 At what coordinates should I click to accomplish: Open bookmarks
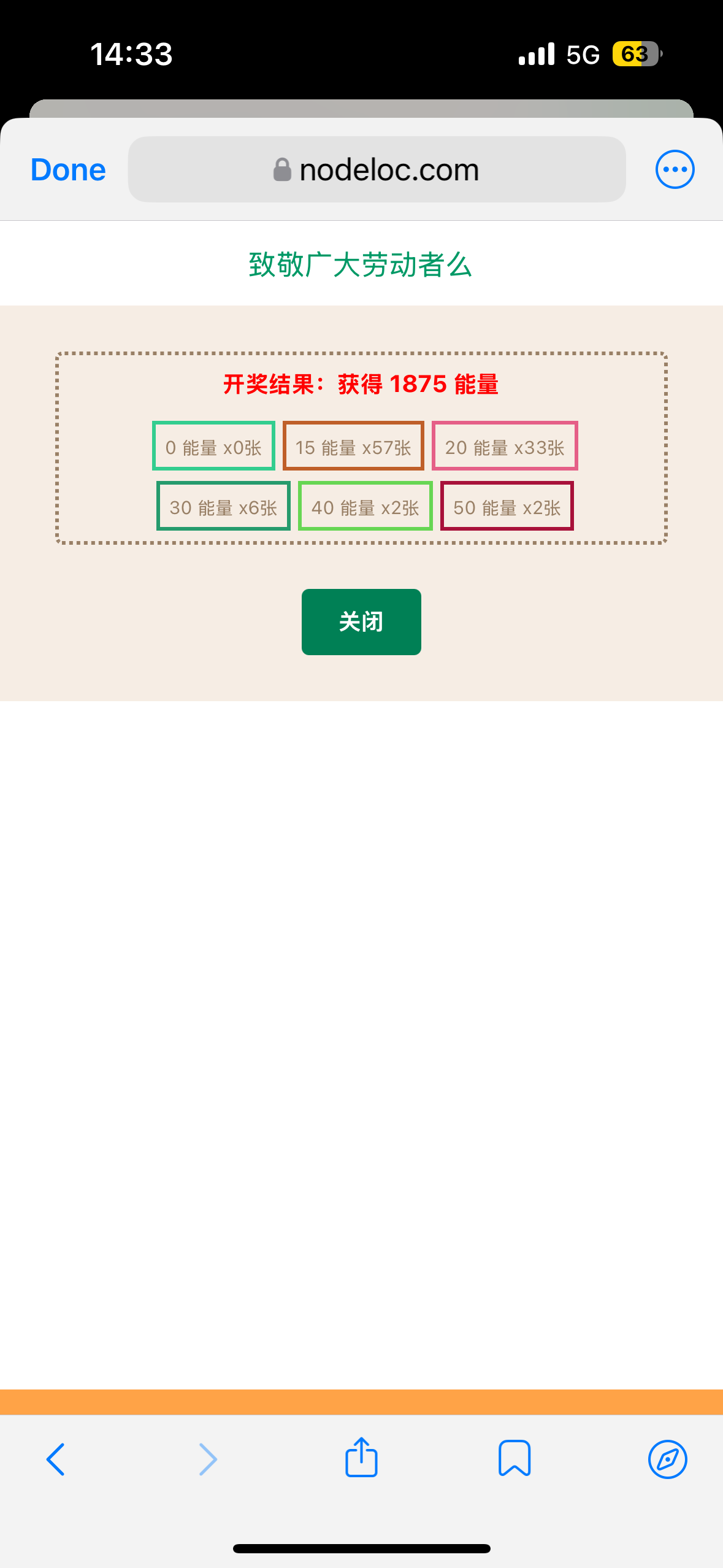click(514, 1458)
